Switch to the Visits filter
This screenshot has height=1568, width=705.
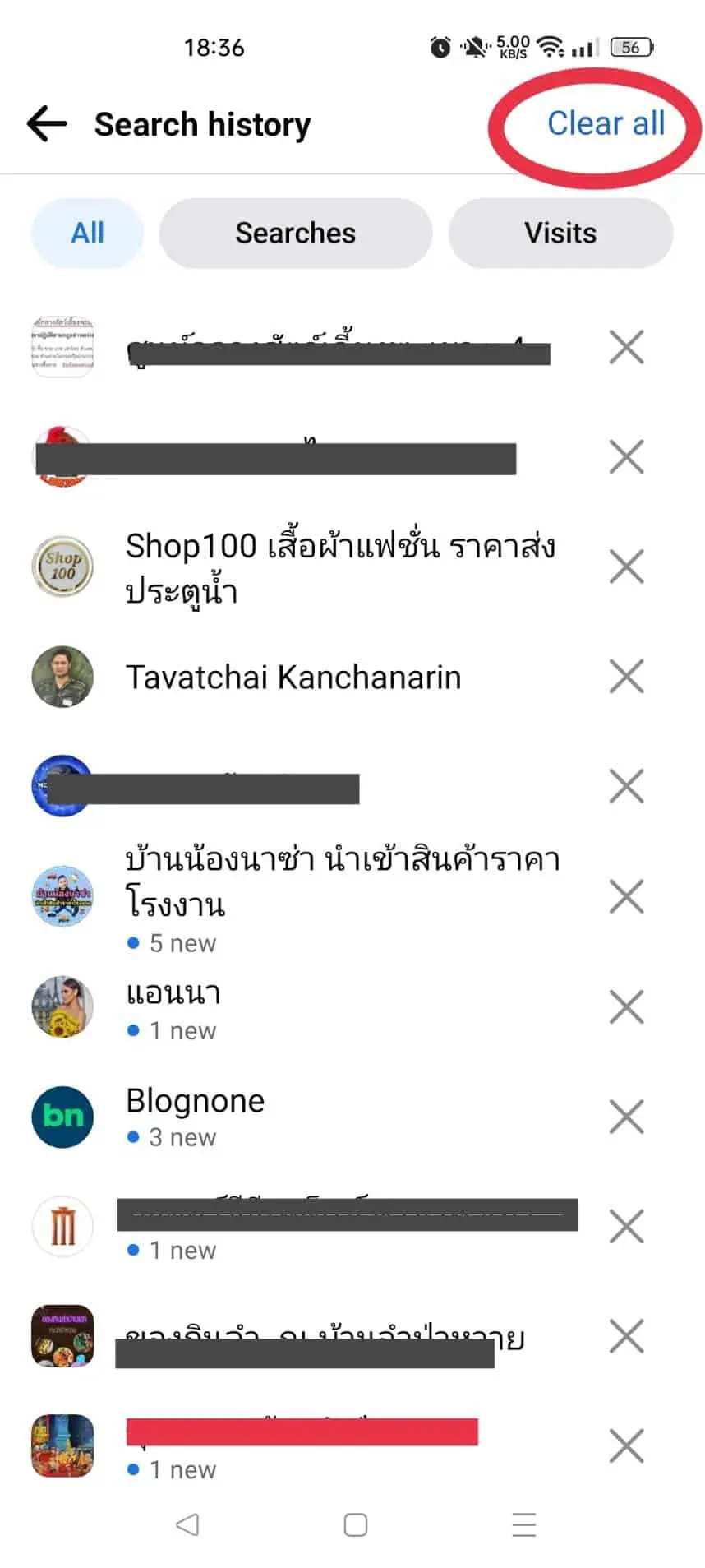(560, 234)
